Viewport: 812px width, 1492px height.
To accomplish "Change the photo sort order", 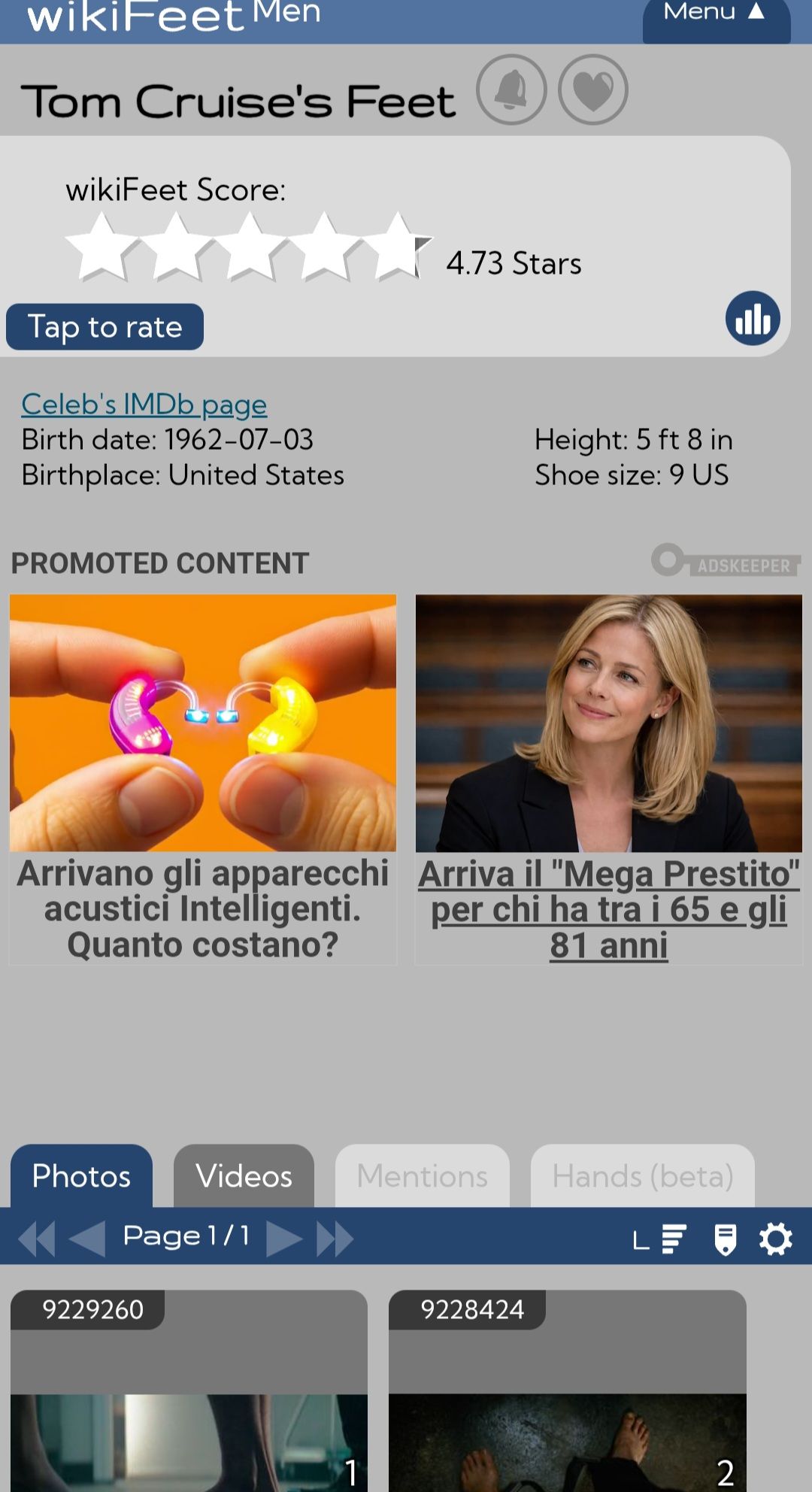I will [x=661, y=1239].
